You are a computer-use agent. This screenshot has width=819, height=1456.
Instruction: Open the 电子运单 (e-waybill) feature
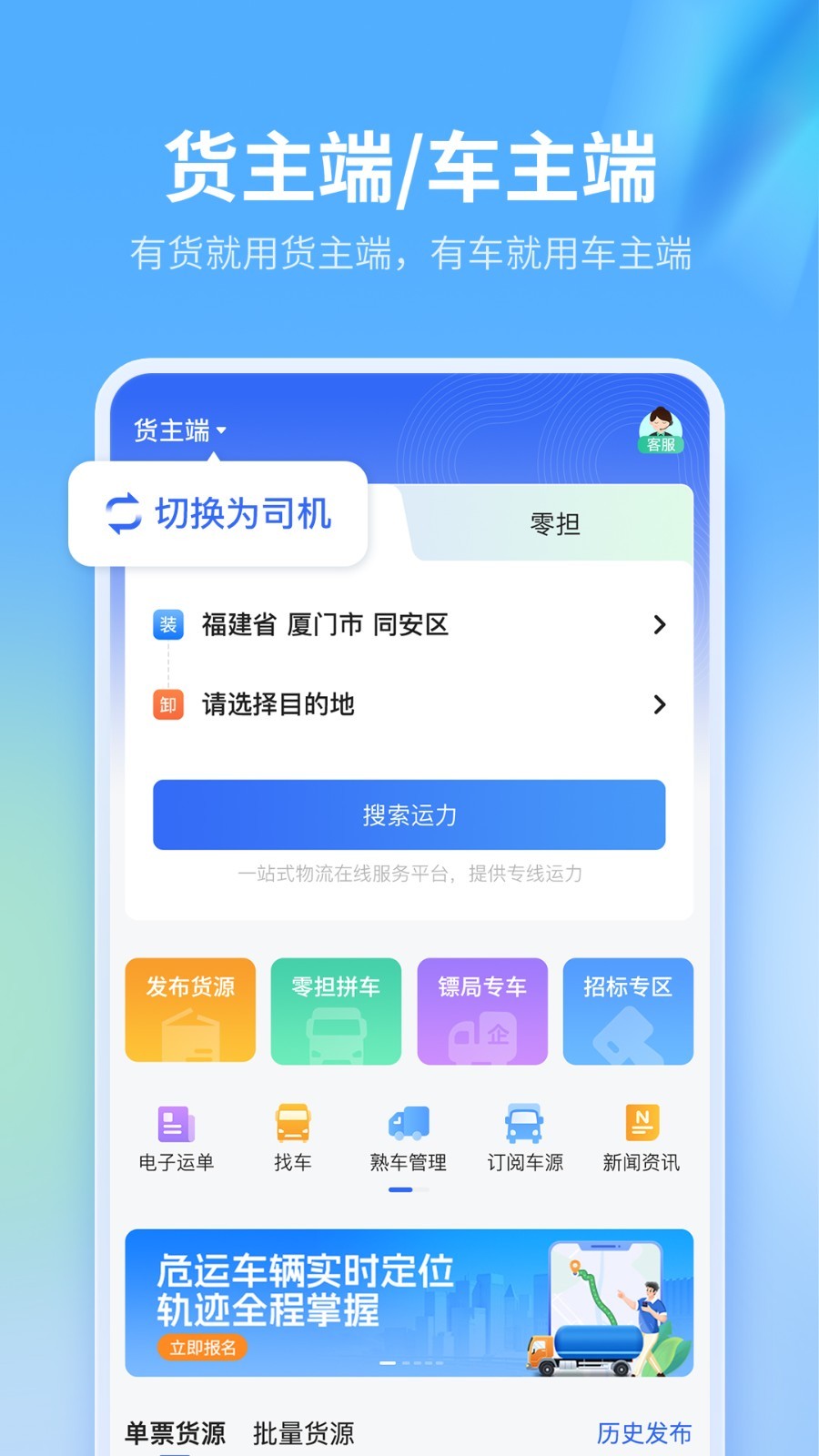coord(175,1136)
